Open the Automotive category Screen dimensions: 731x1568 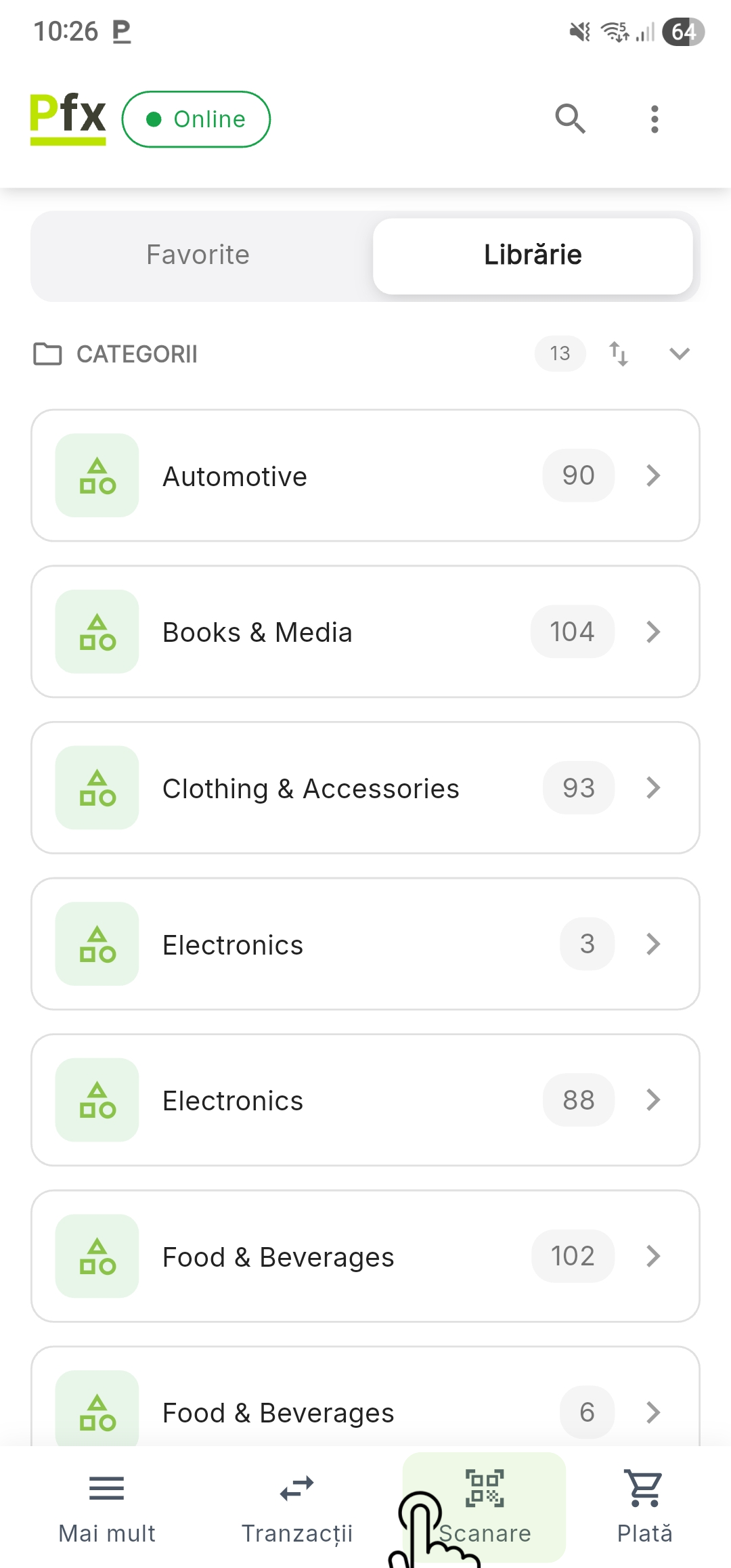click(x=365, y=475)
